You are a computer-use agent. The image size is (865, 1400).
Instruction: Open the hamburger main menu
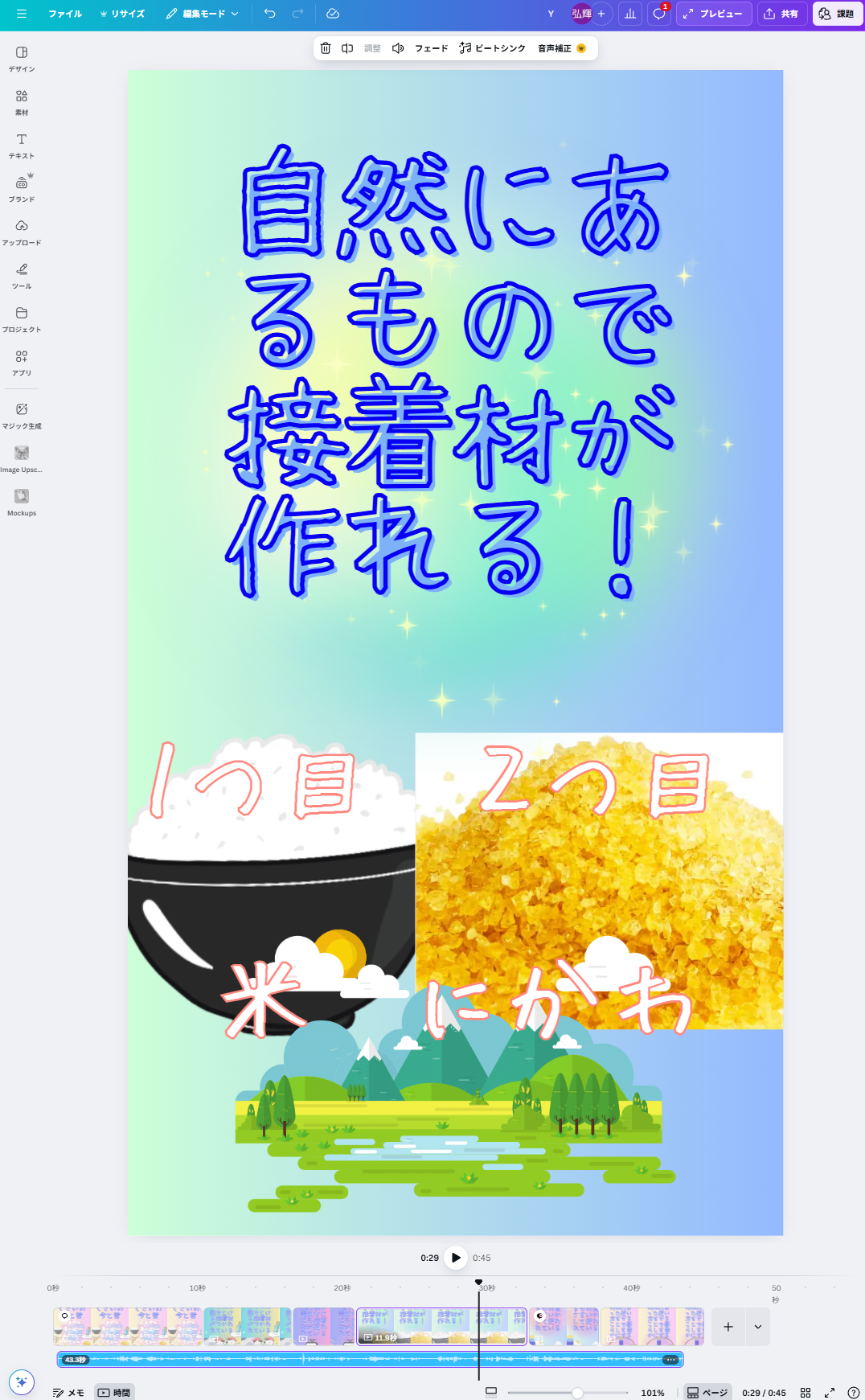(22, 14)
